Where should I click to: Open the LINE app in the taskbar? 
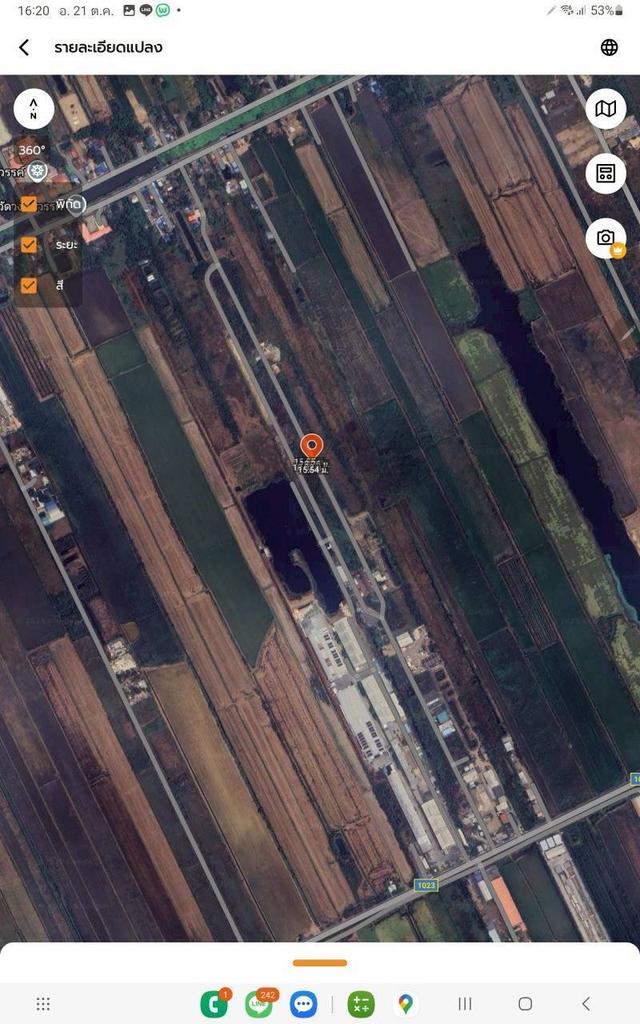click(x=259, y=1003)
